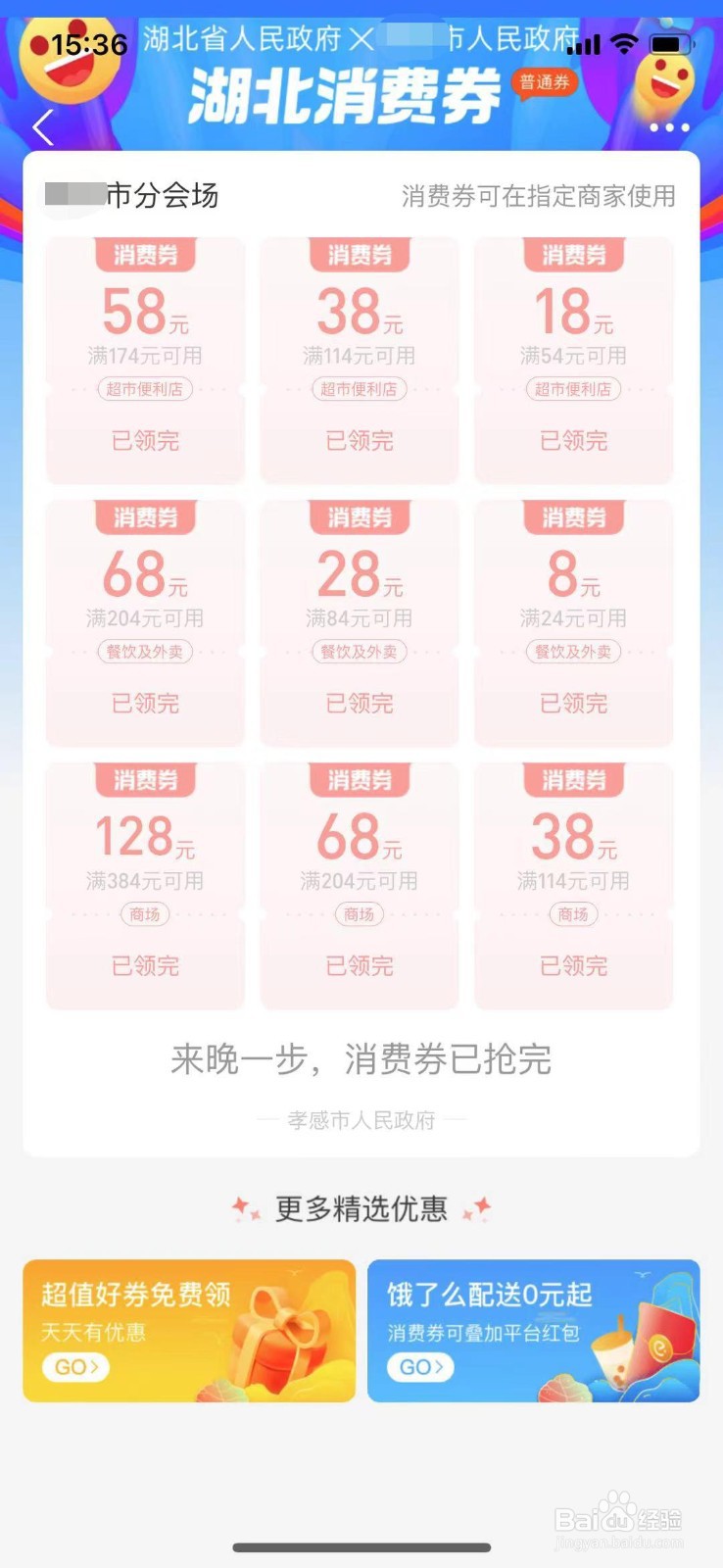The height and width of the screenshot is (1568, 723).
Task: Tap the battery indicator in the status bar
Action: 670,43
